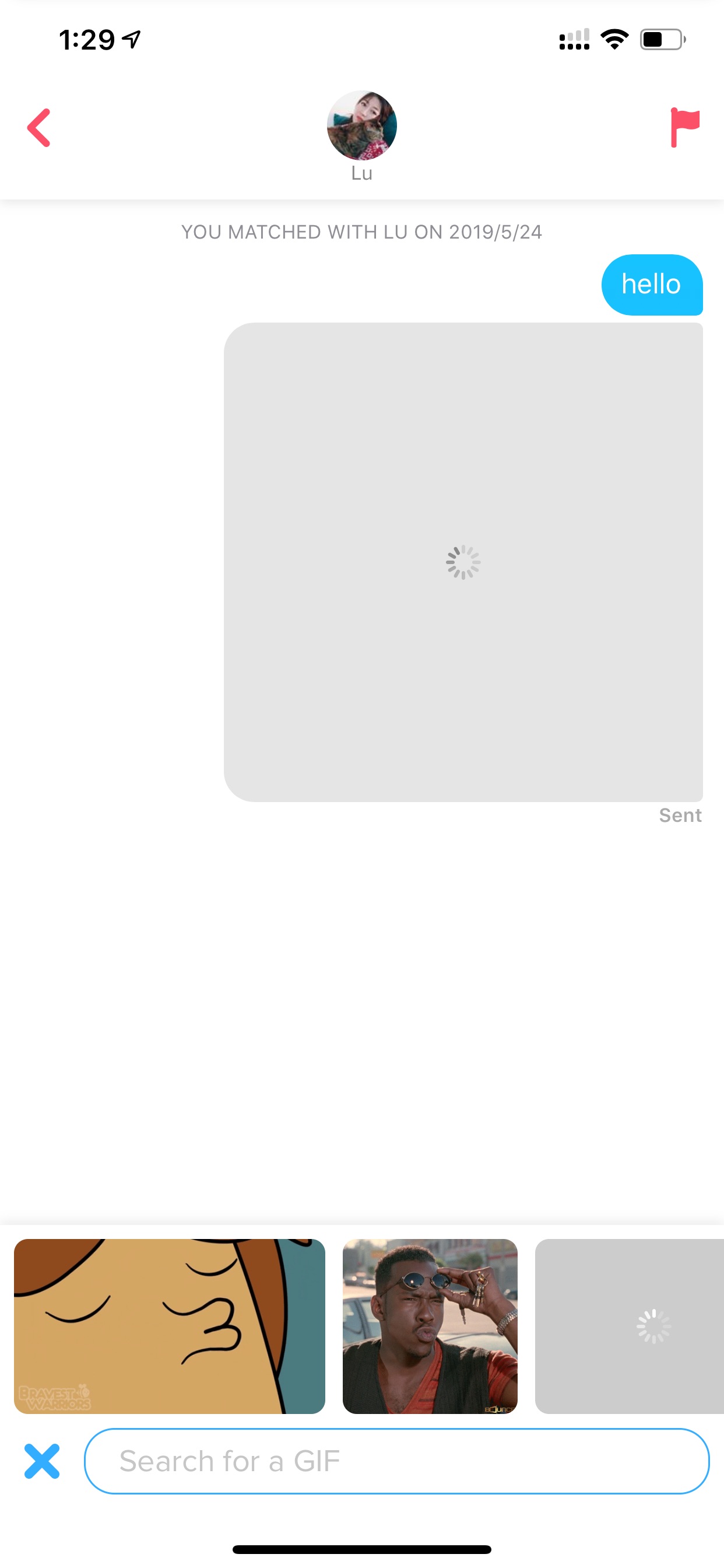The width and height of the screenshot is (724, 1568).
Task: Select the Bravest Warriors kiss GIF
Action: (170, 1326)
